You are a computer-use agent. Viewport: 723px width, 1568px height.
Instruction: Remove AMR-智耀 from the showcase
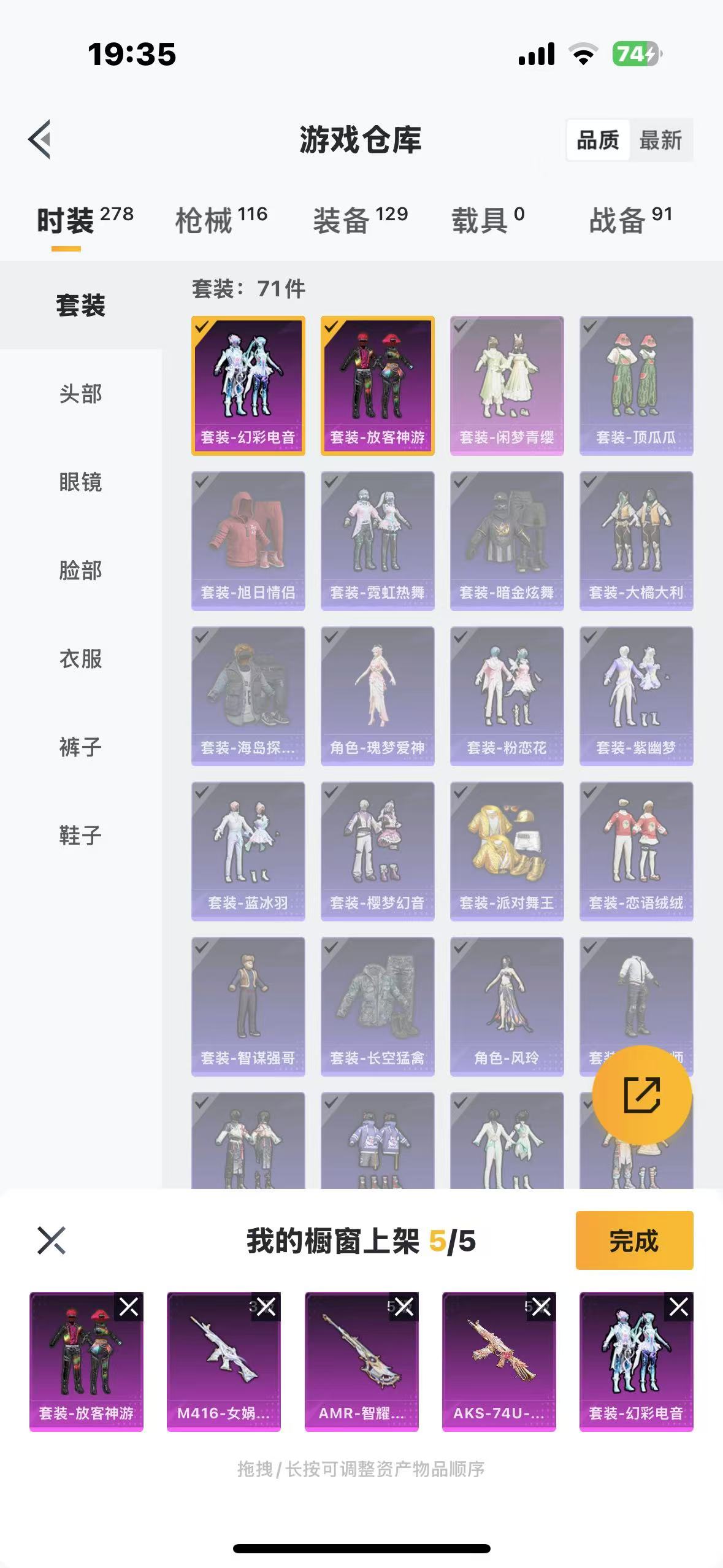404,1307
